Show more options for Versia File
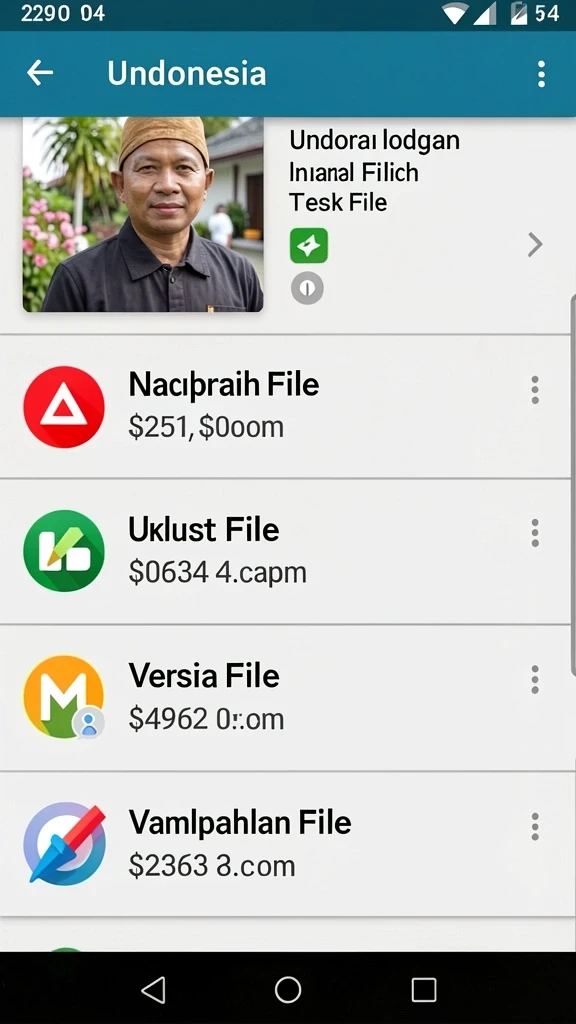Viewport: 576px width, 1024px height. click(535, 679)
